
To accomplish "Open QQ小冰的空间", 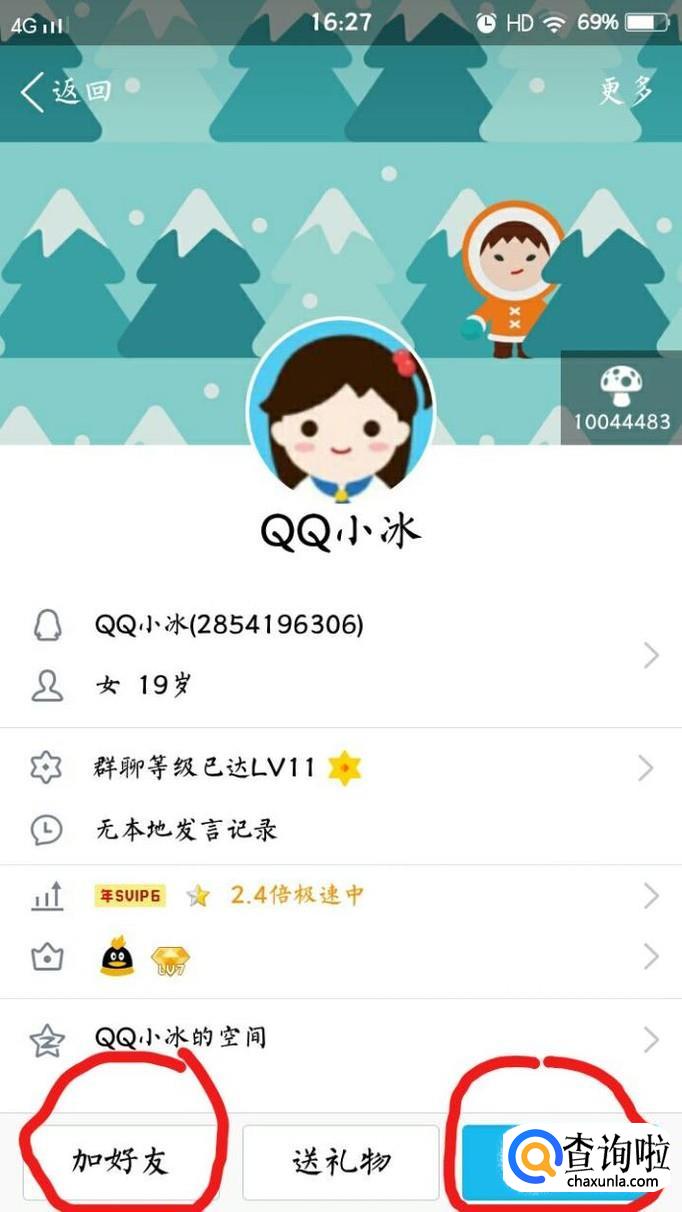I will click(x=340, y=1038).
